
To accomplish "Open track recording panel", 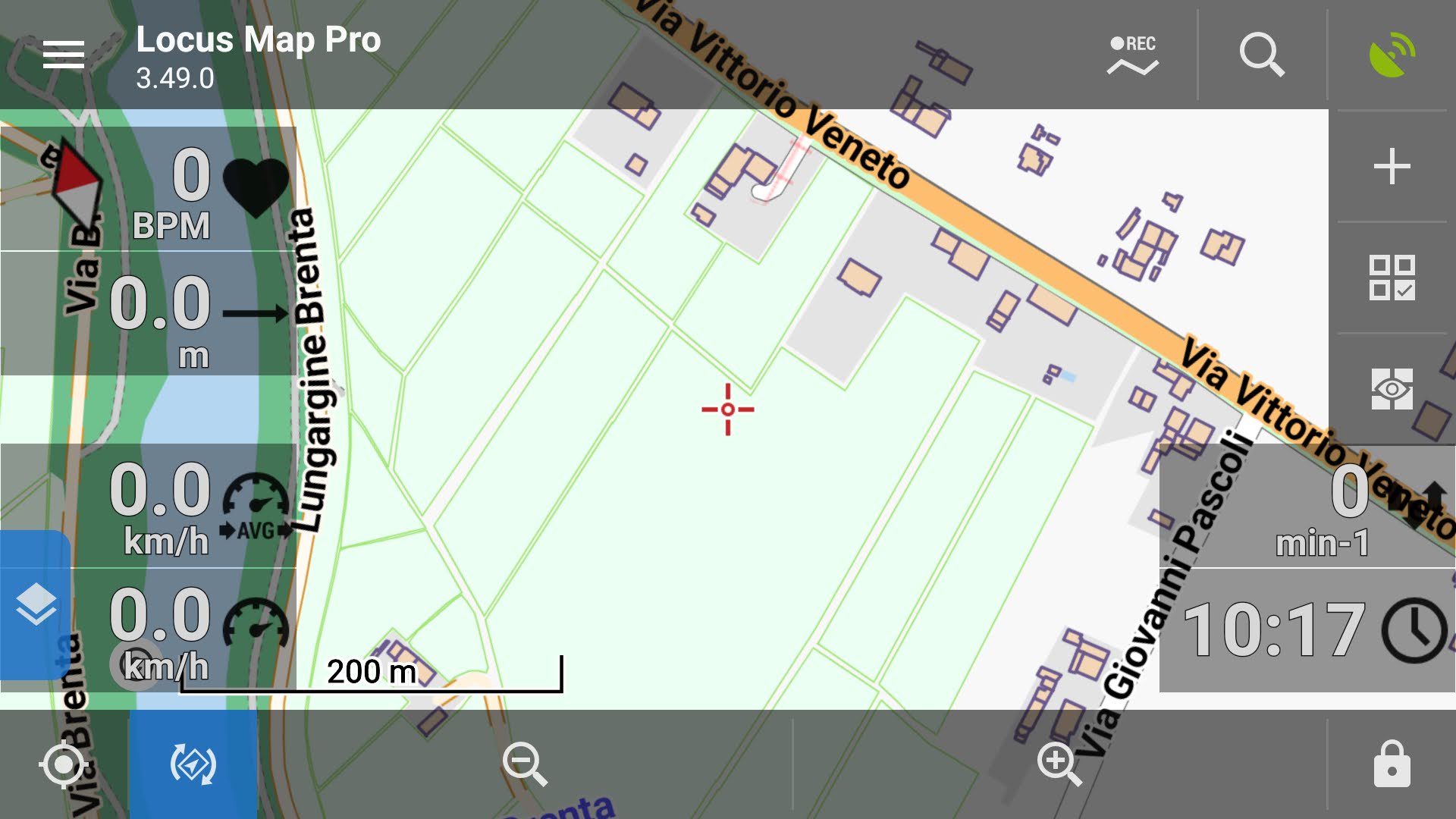I will tap(1132, 55).
